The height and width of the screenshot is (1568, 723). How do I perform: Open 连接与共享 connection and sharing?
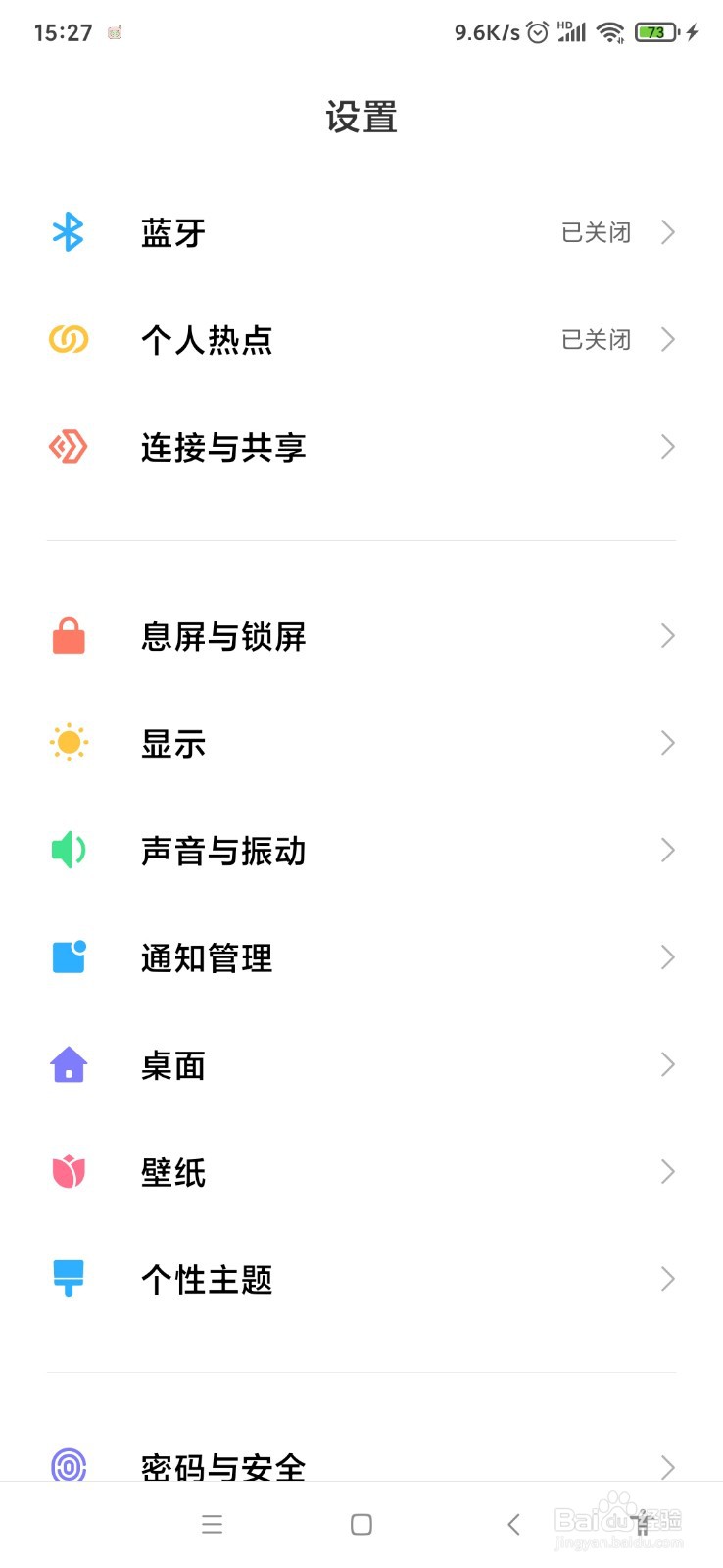361,447
